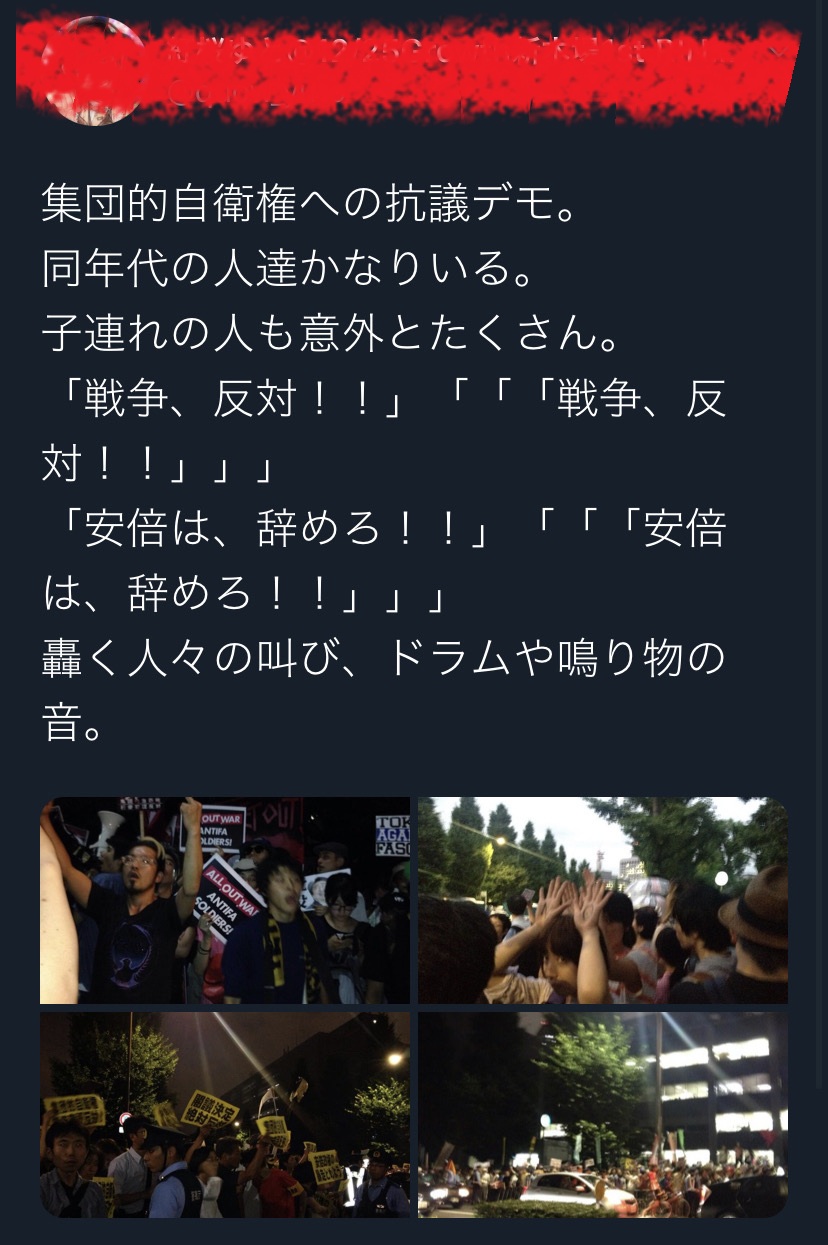Open the photo of raised hands under trees
The image size is (828, 1245).
click(602, 900)
